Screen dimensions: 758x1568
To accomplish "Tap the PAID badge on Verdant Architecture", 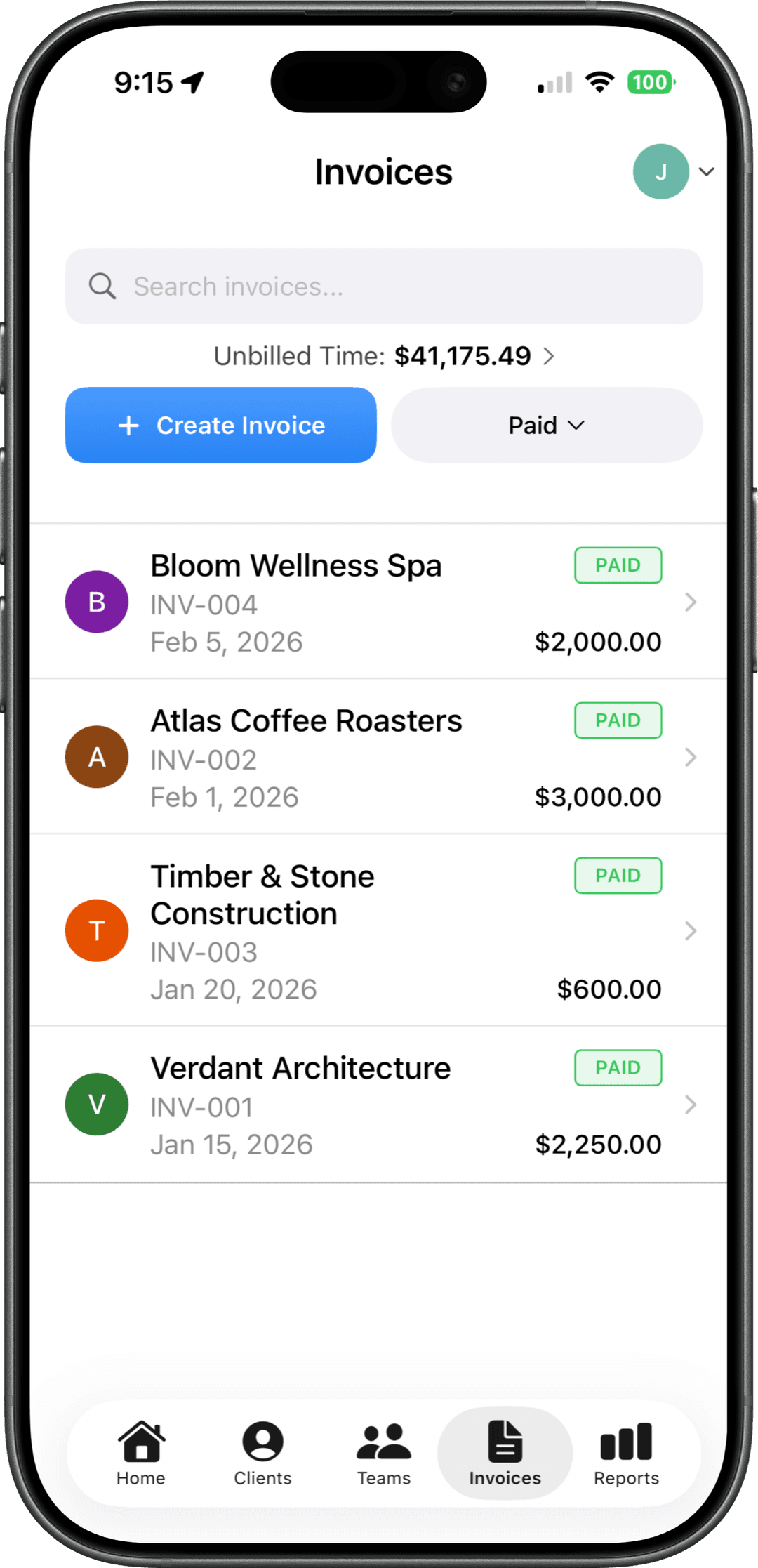I will point(618,1067).
